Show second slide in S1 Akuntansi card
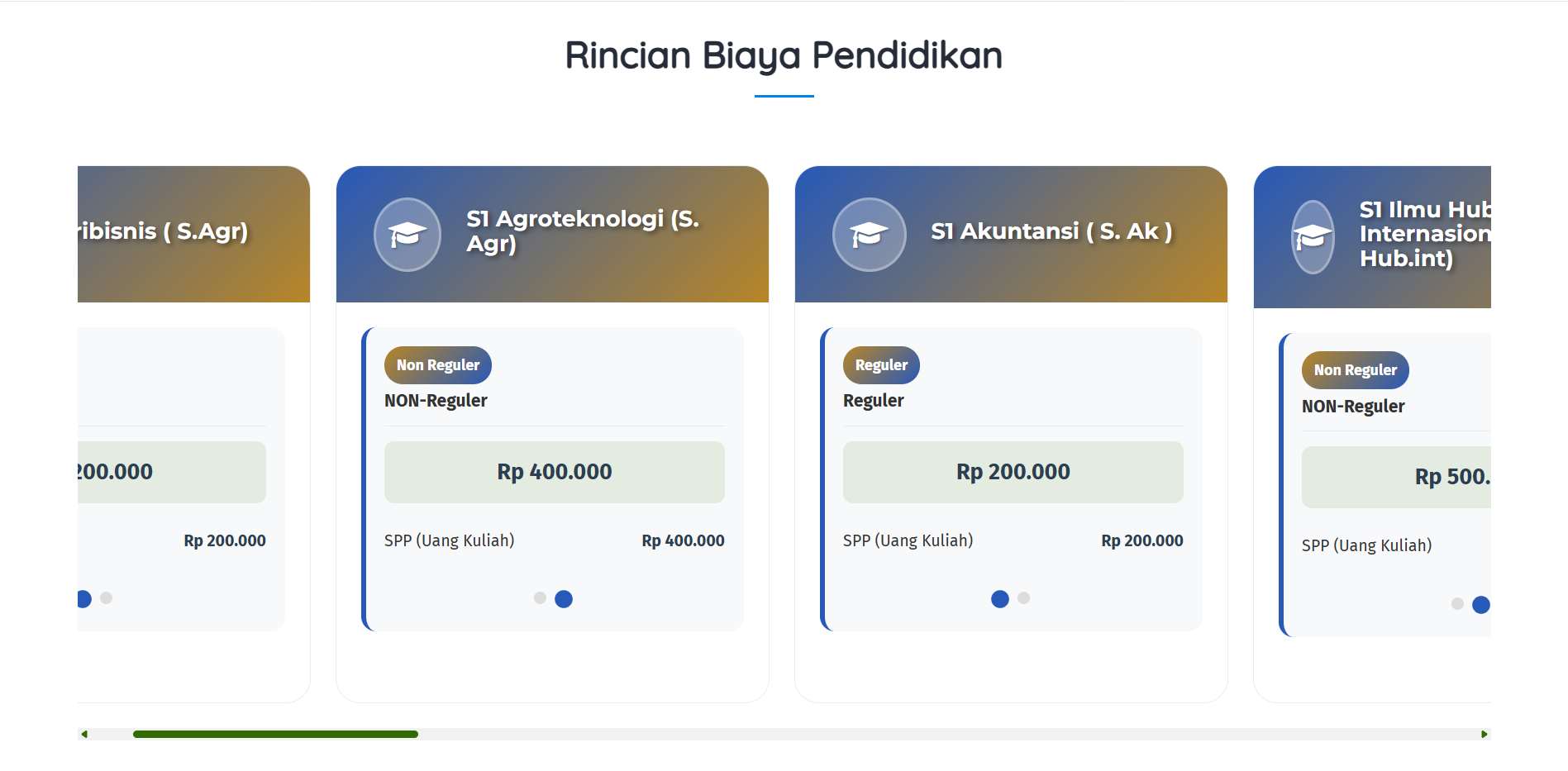Screen dimensions: 1568x771 [1023, 598]
